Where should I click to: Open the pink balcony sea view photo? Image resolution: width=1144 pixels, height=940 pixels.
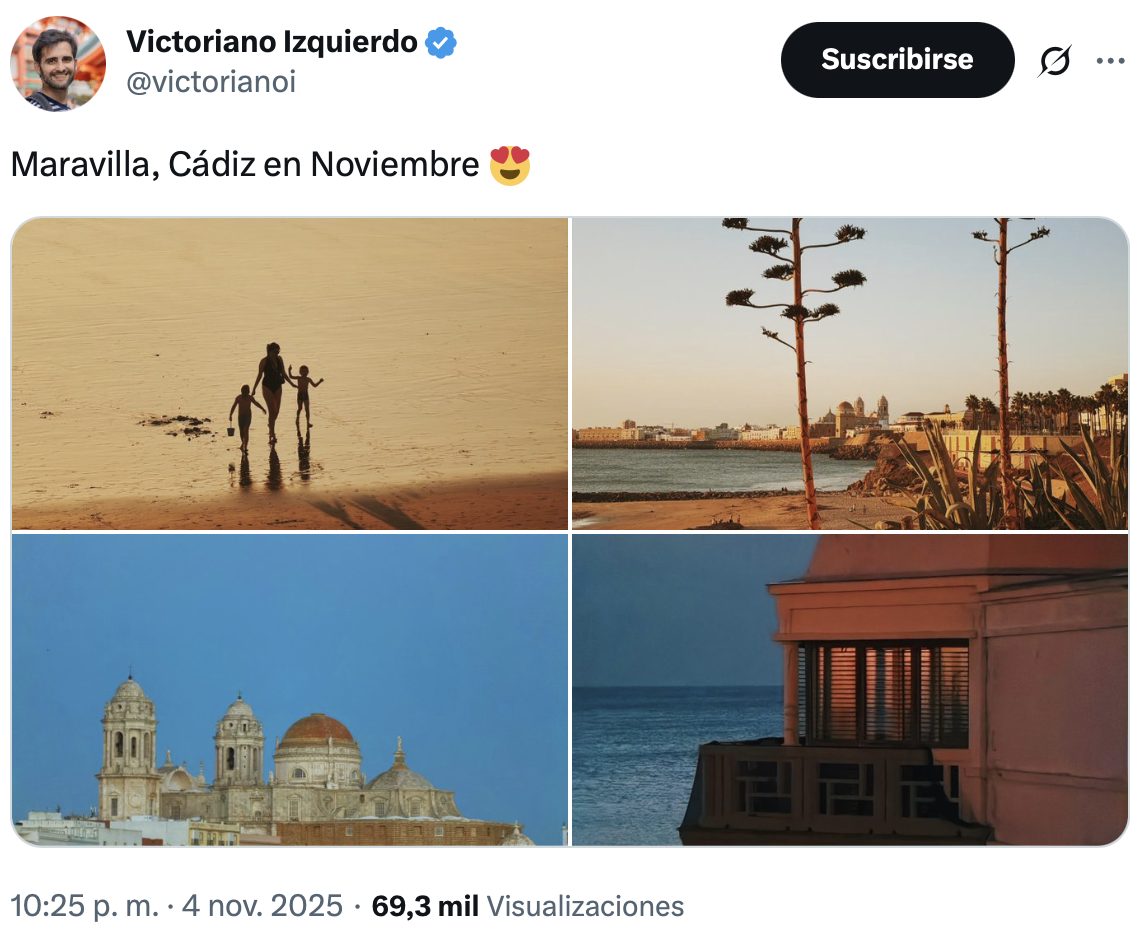[849, 689]
